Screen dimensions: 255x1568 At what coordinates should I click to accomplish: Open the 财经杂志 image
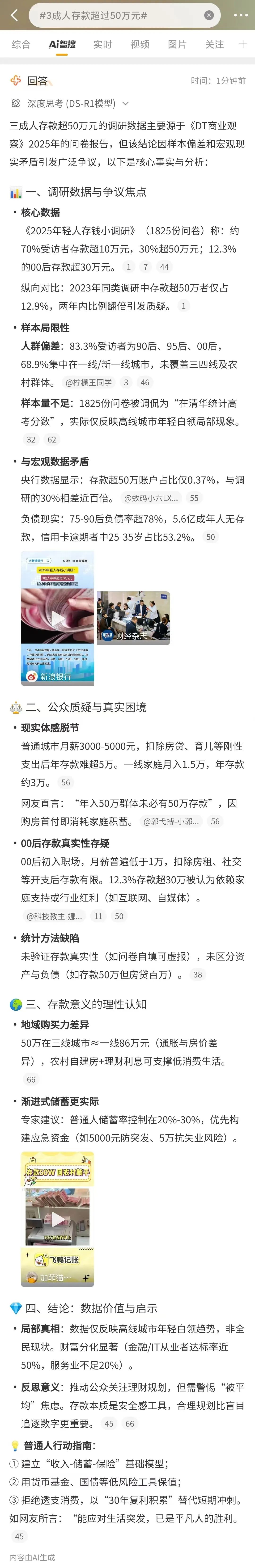pyautogui.click(x=133, y=618)
